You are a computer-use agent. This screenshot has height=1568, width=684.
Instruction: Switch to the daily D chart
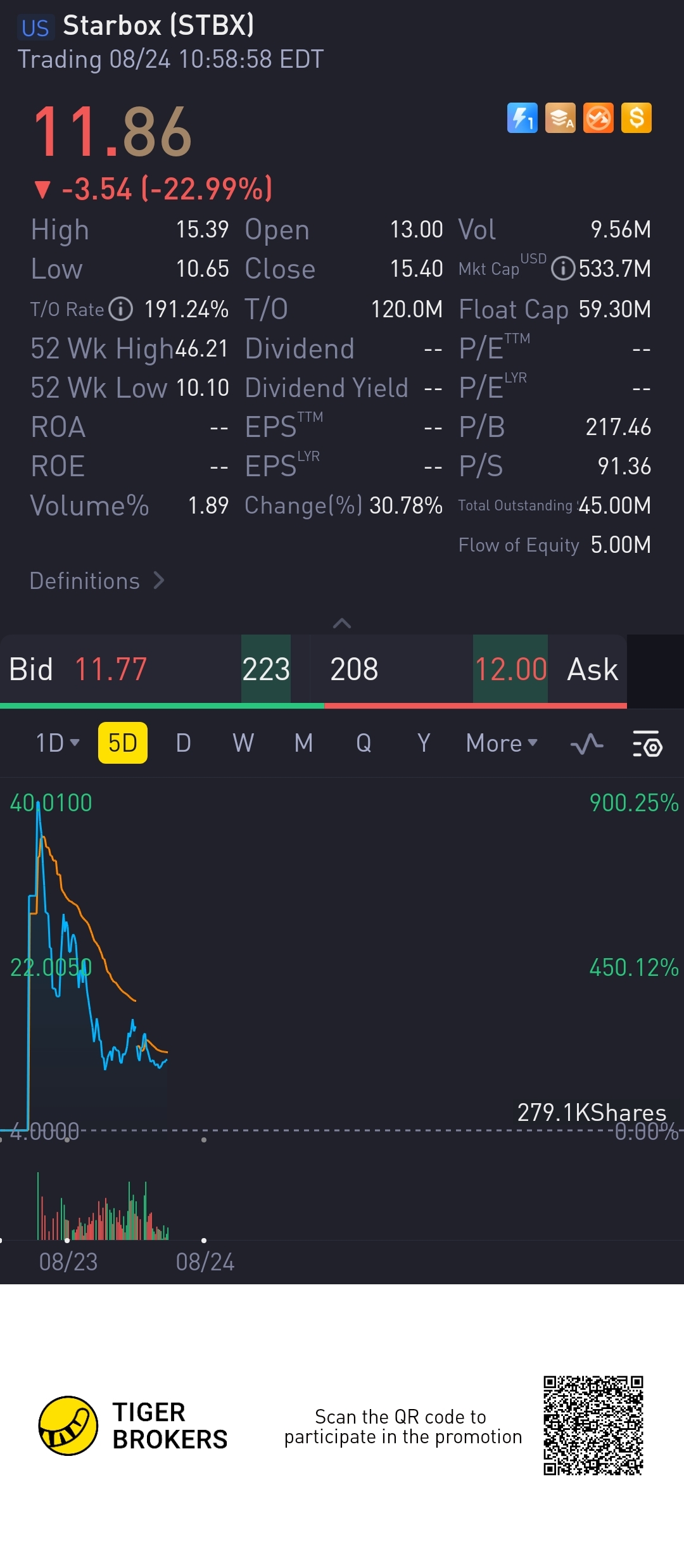pyautogui.click(x=183, y=743)
